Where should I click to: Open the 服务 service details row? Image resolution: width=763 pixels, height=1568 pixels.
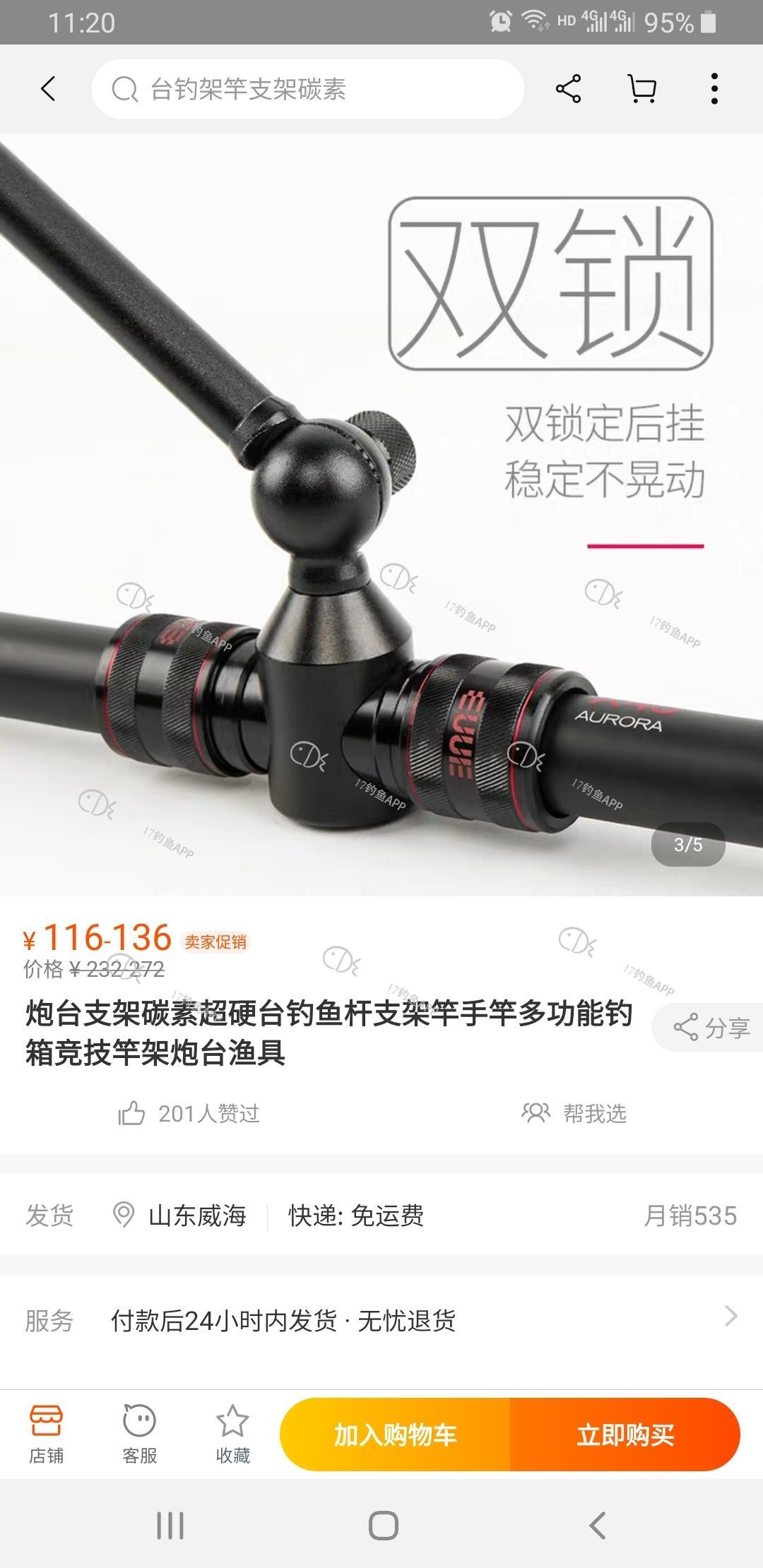(x=381, y=1320)
